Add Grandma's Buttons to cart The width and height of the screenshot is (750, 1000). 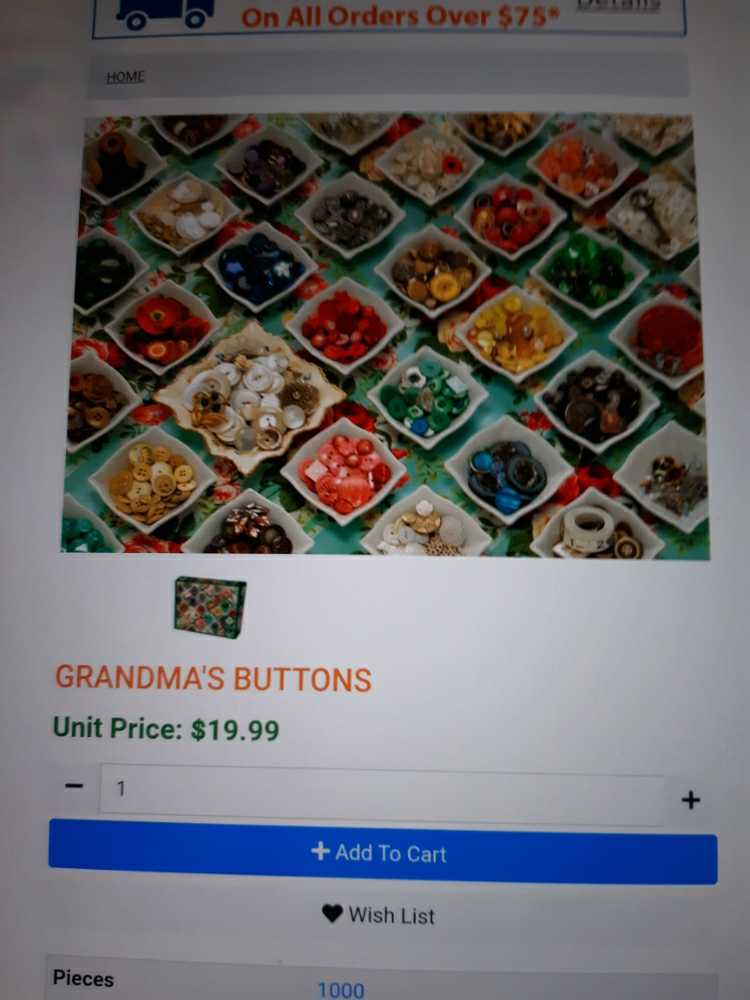pyautogui.click(x=382, y=852)
